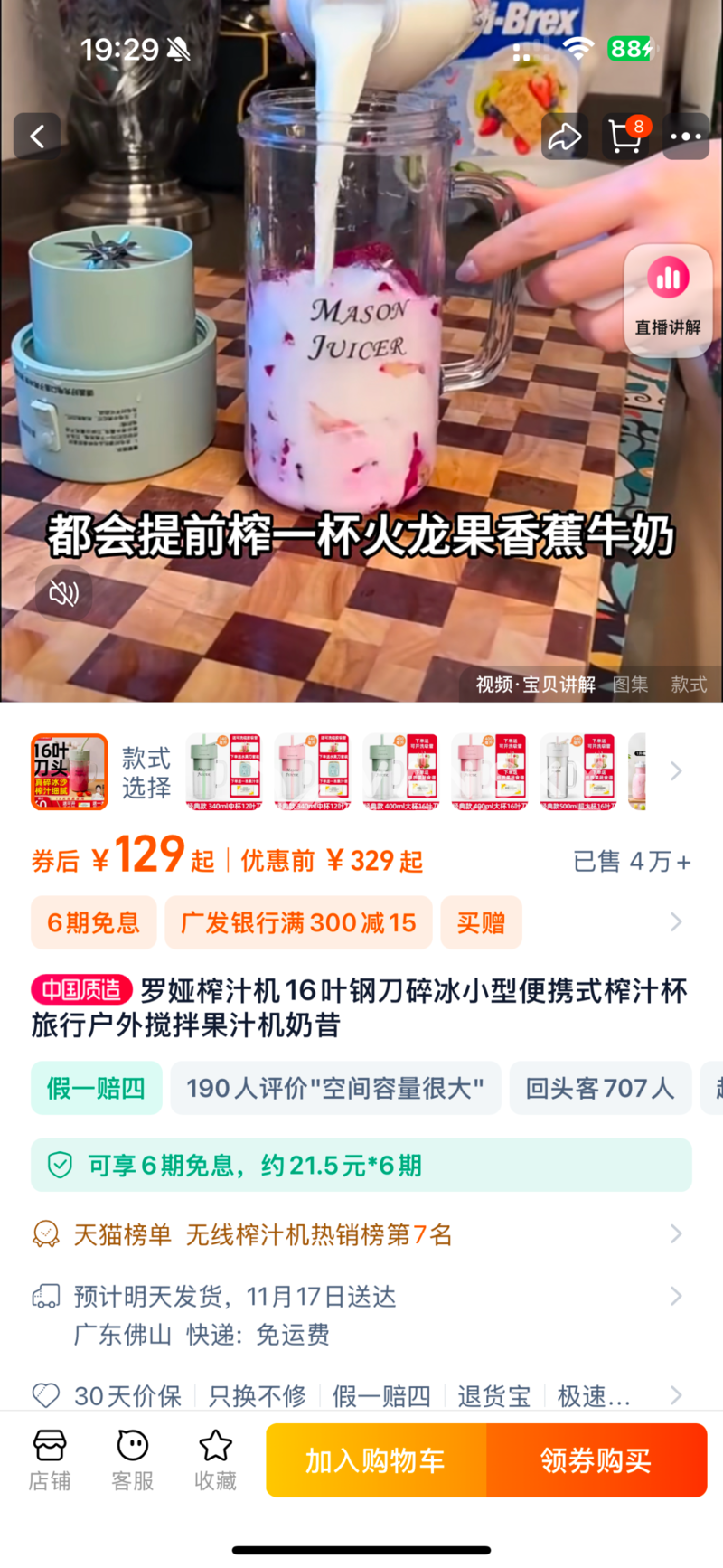This screenshot has height=1568, width=723.
Task: Switch to the 款式 tab
Action: 689,685
